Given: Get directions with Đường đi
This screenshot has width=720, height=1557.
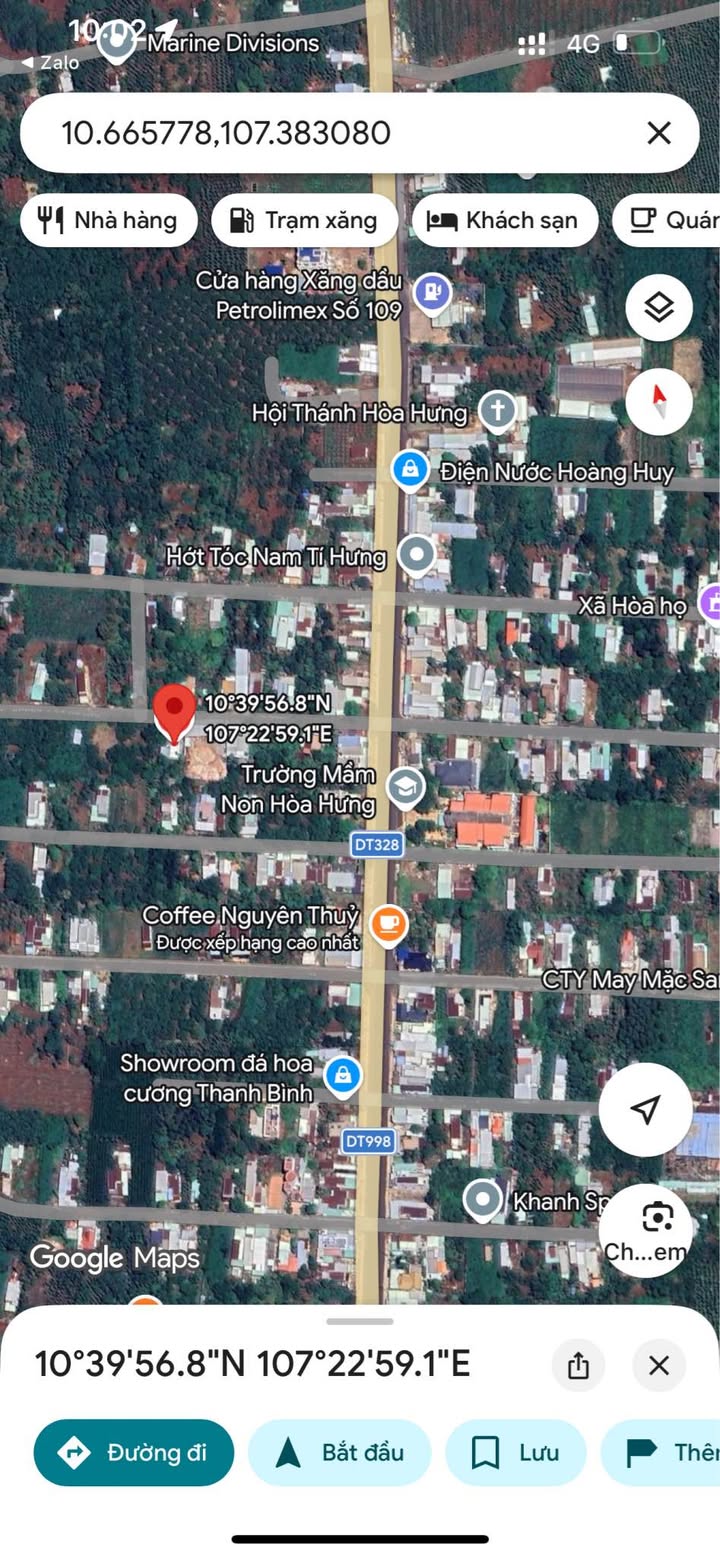Looking at the screenshot, I should tap(134, 1452).
